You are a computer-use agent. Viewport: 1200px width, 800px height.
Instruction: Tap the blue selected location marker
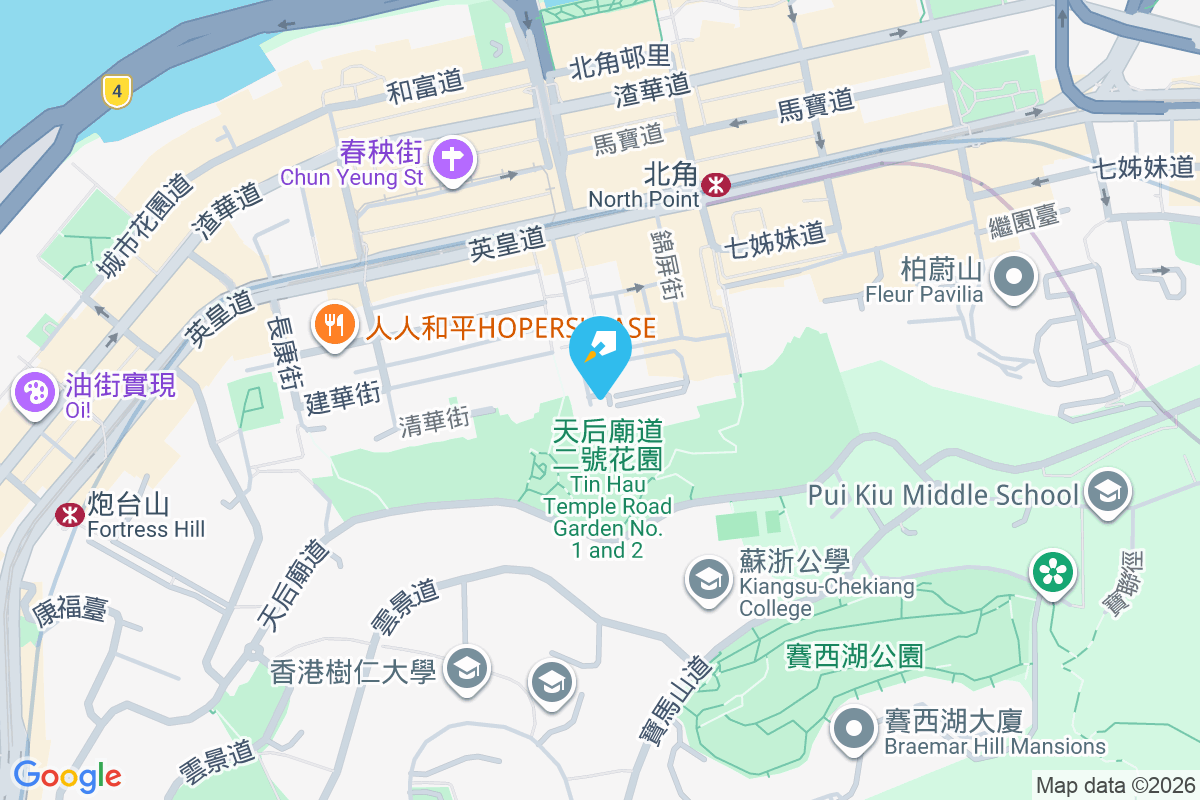coord(600,352)
